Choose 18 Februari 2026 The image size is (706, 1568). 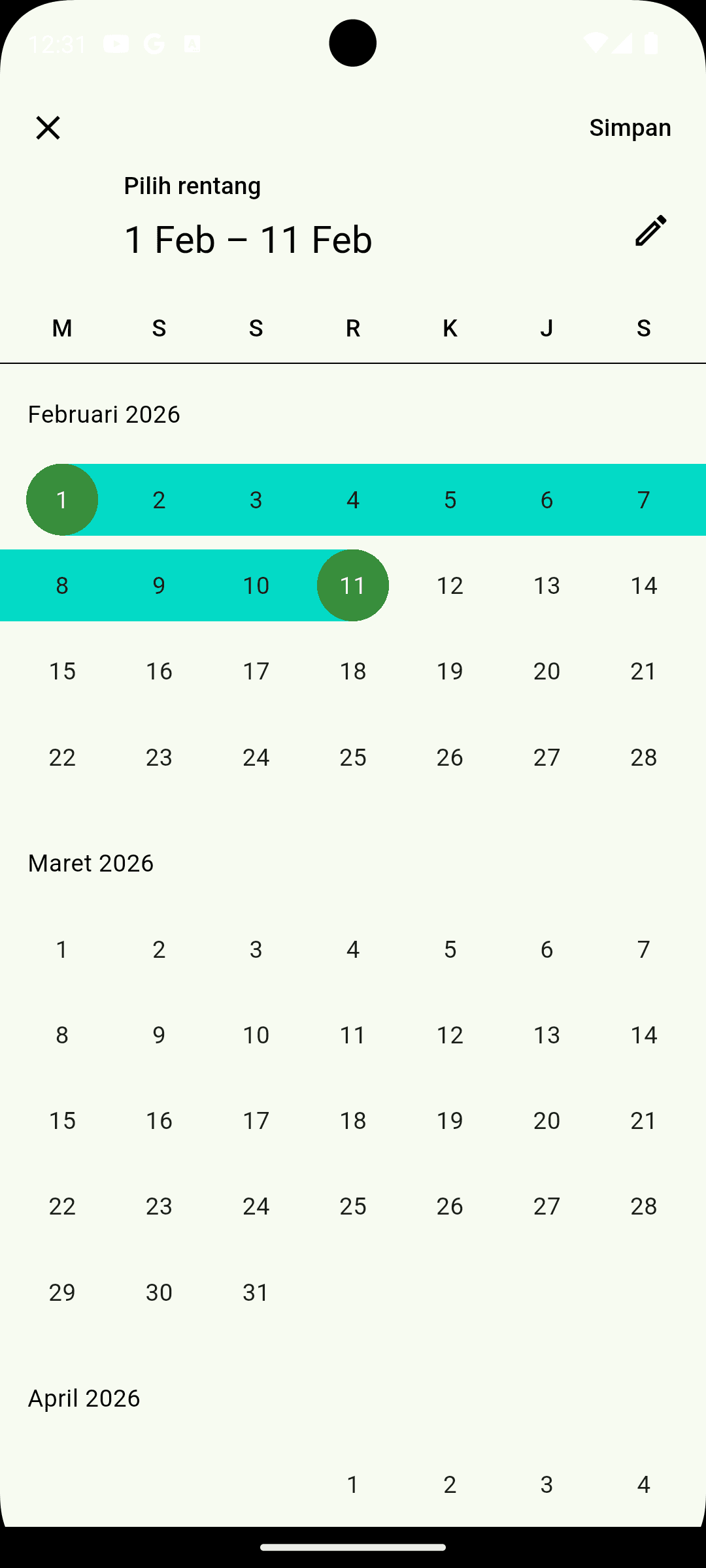(353, 671)
